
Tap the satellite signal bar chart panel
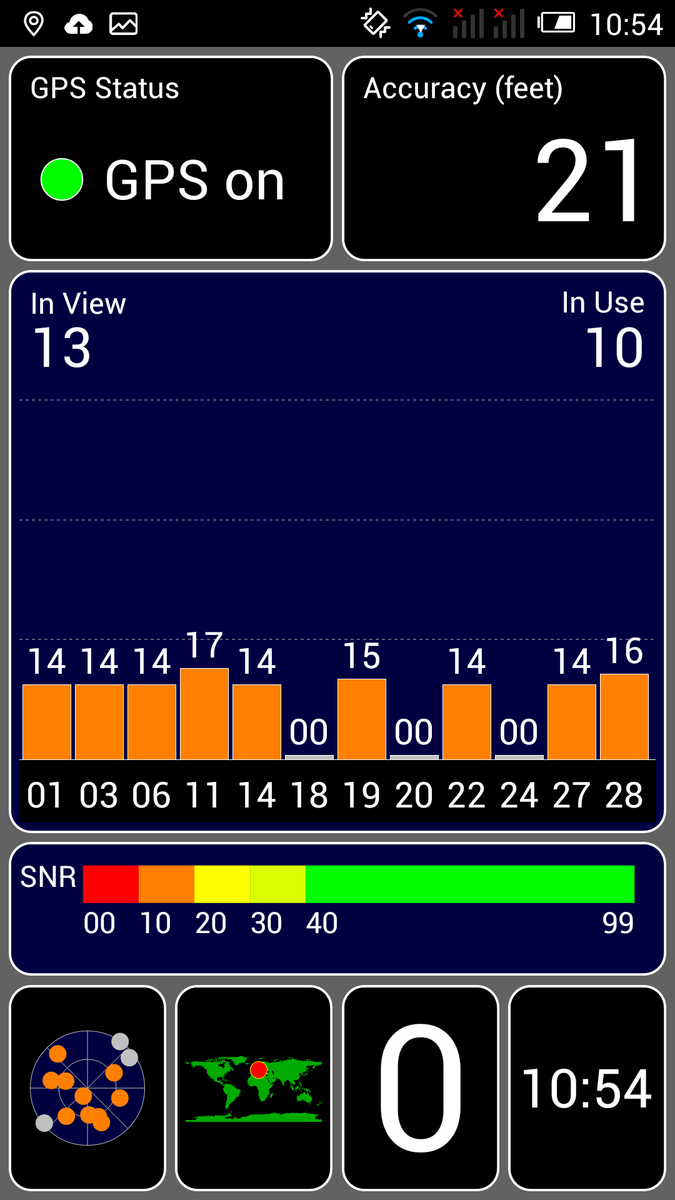[x=337, y=550]
